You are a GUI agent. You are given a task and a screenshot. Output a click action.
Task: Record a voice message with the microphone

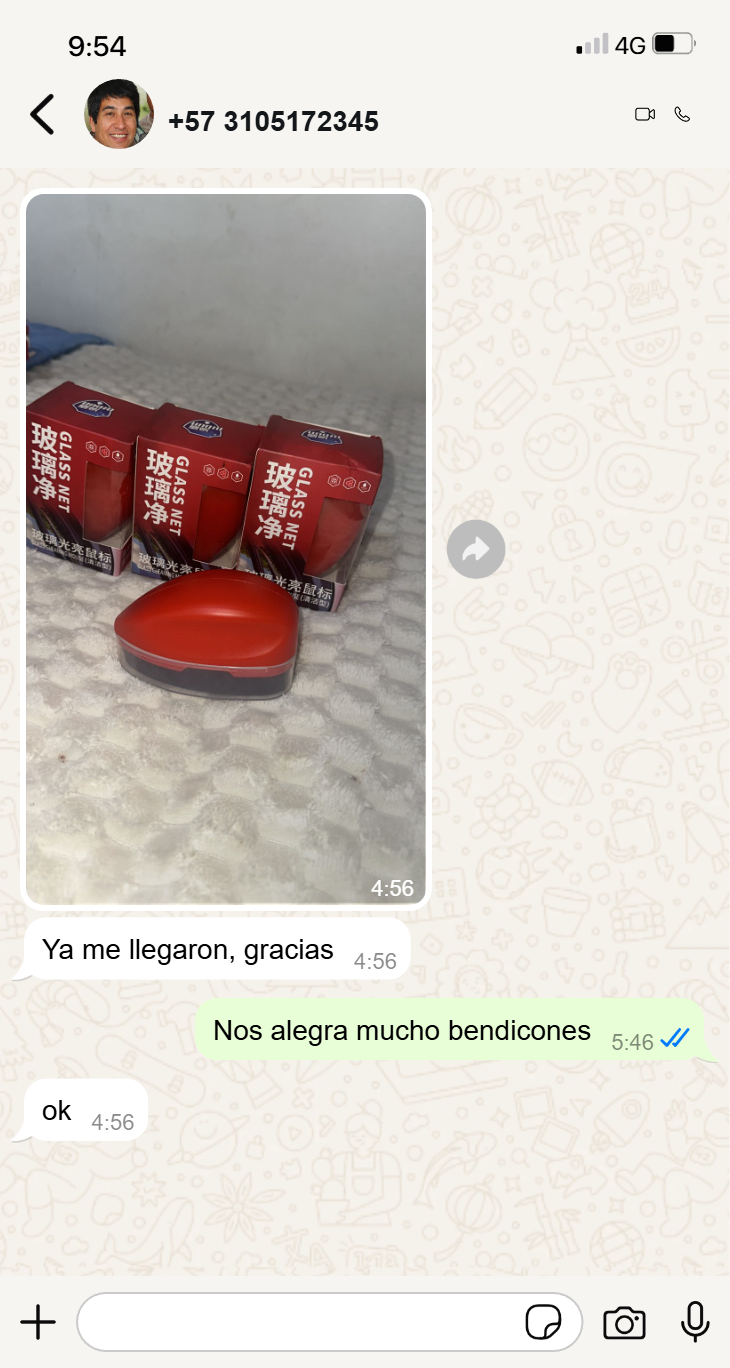[695, 1322]
